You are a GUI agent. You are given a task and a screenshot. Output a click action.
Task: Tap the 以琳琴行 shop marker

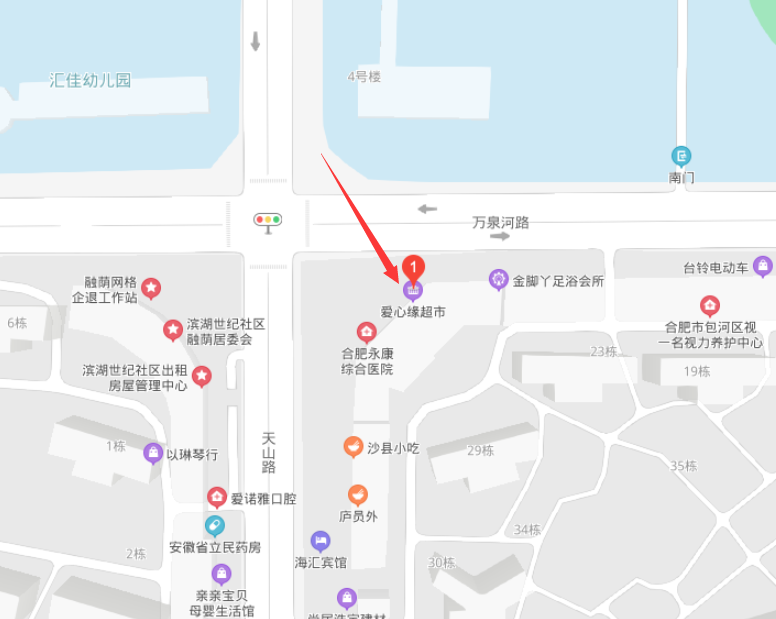tap(153, 453)
